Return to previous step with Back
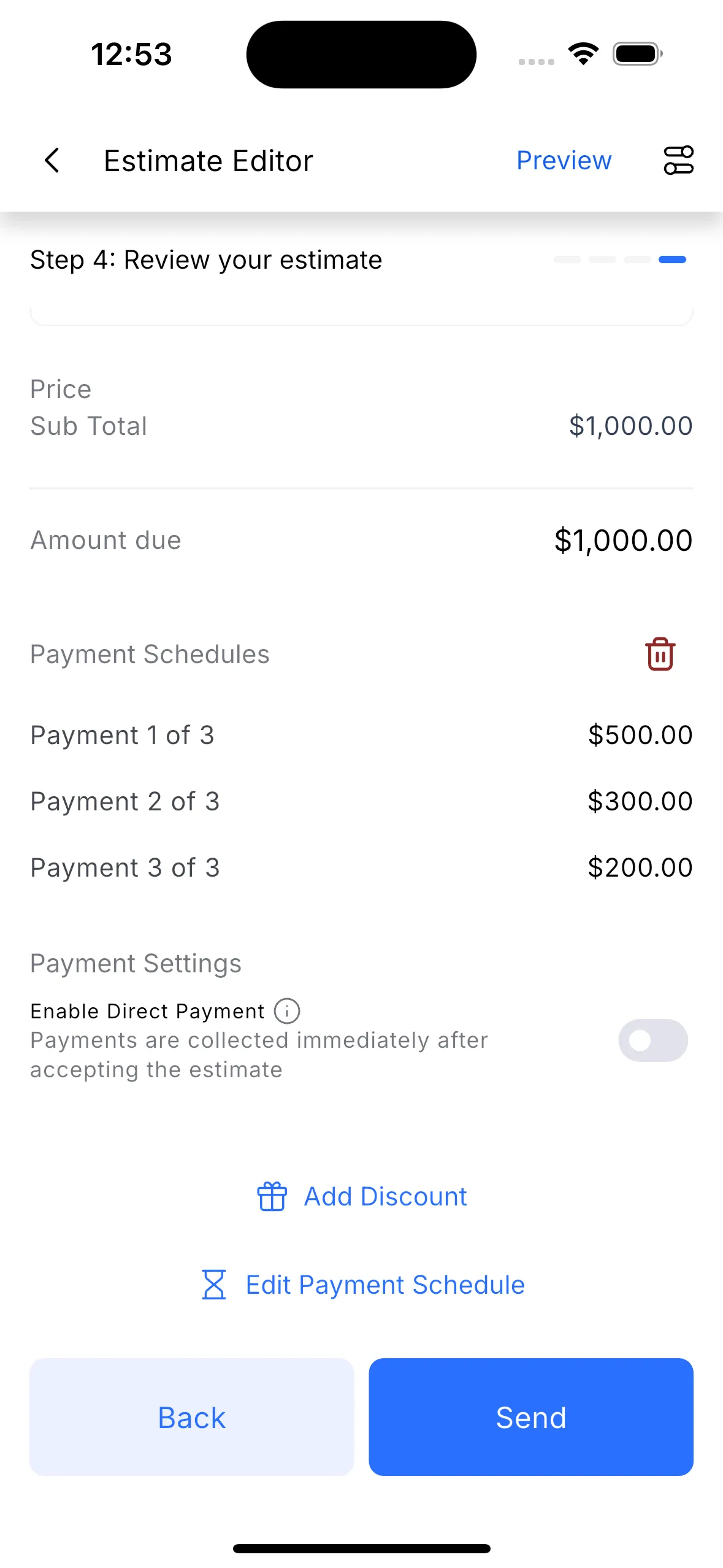 pyautogui.click(x=191, y=1417)
